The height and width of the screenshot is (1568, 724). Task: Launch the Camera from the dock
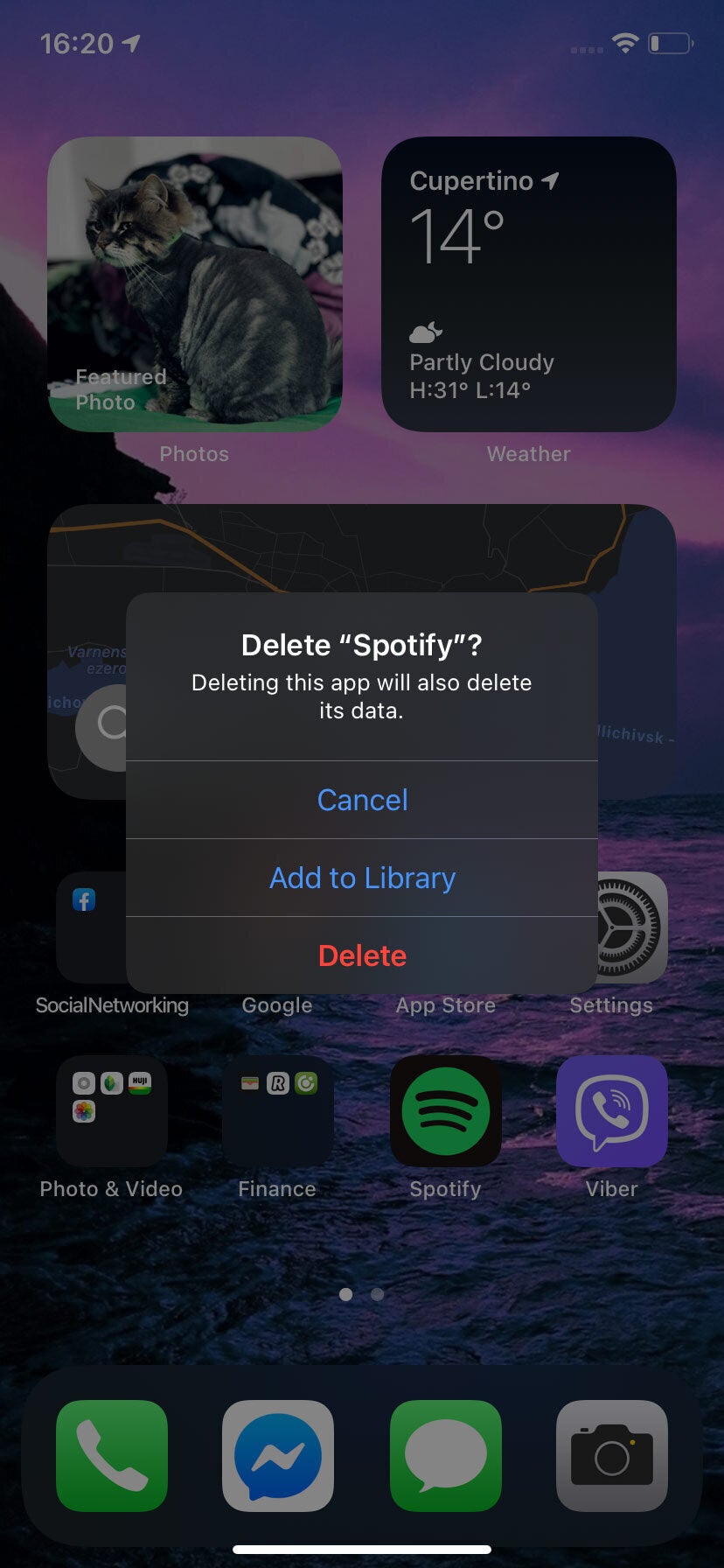[611, 1455]
